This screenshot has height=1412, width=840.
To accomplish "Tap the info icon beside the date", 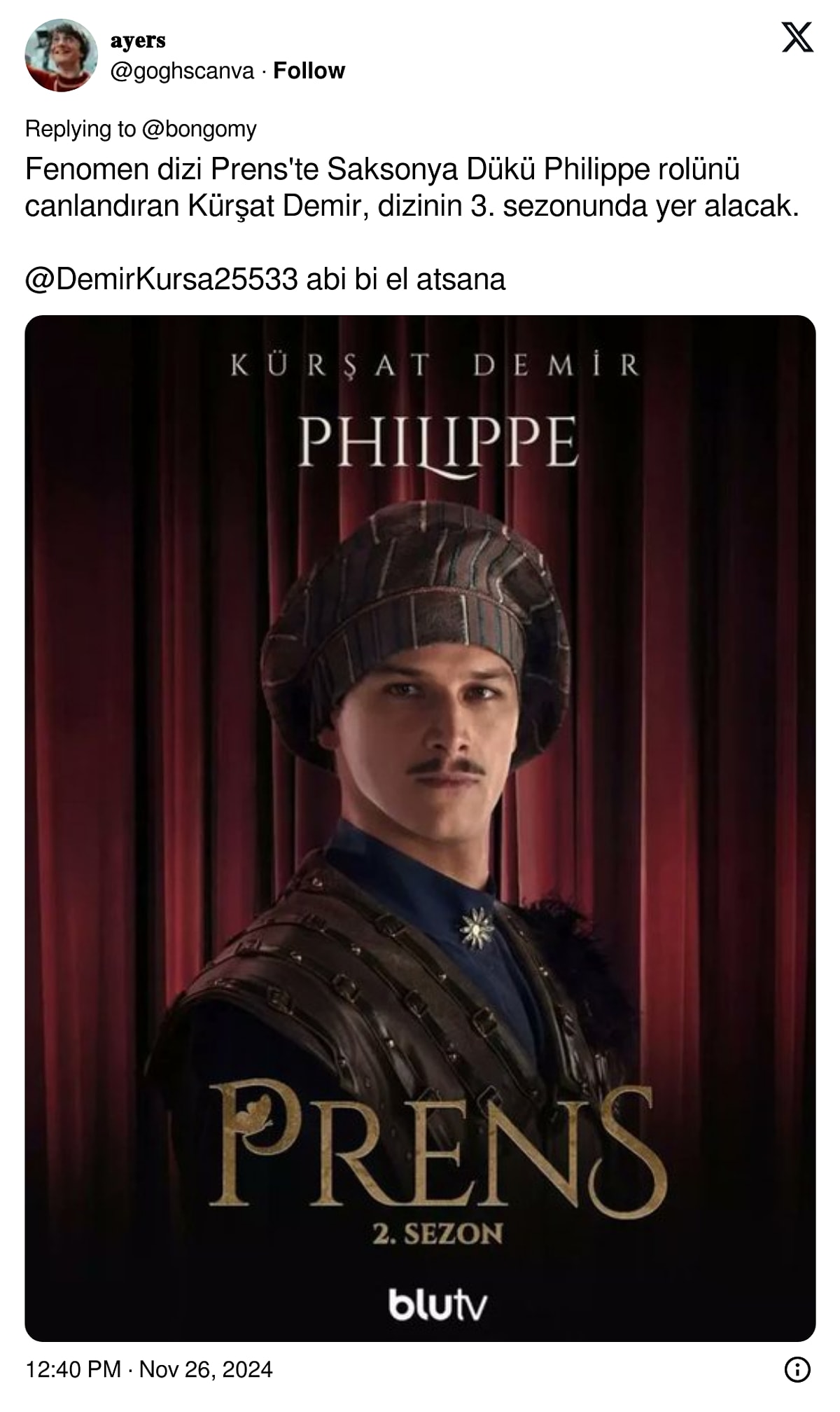I will (x=797, y=1369).
